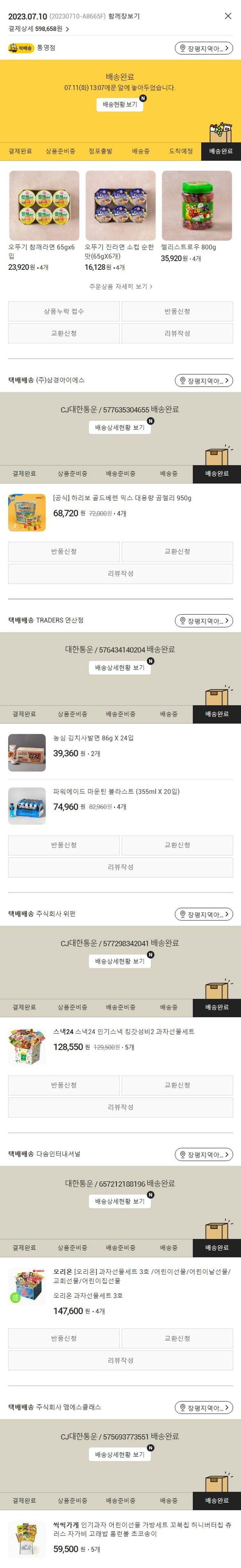Tap 리뷰작성 next to 교환신청

[177, 333]
